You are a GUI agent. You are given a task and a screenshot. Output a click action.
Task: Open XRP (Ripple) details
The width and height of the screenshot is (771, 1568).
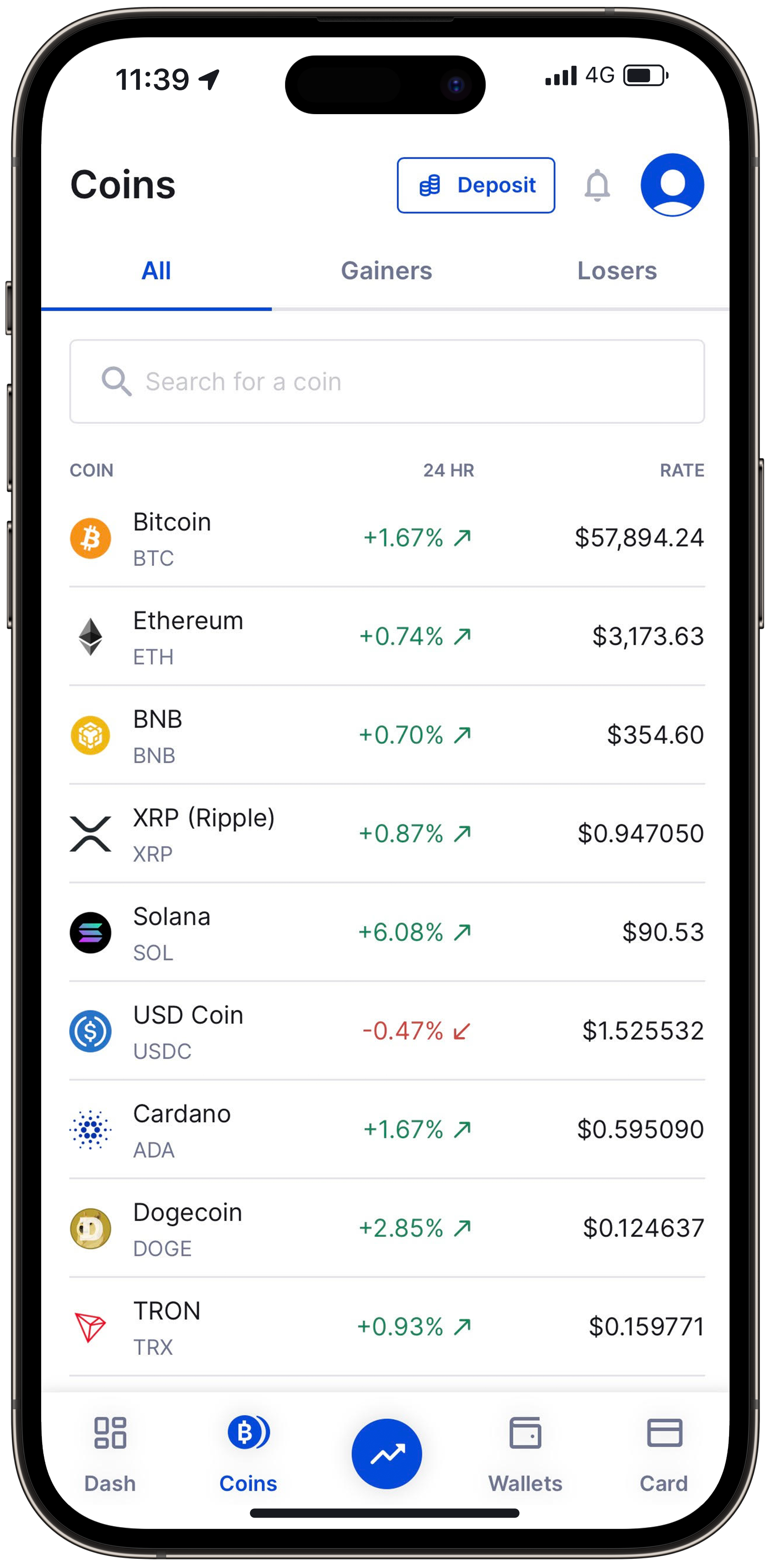386,834
